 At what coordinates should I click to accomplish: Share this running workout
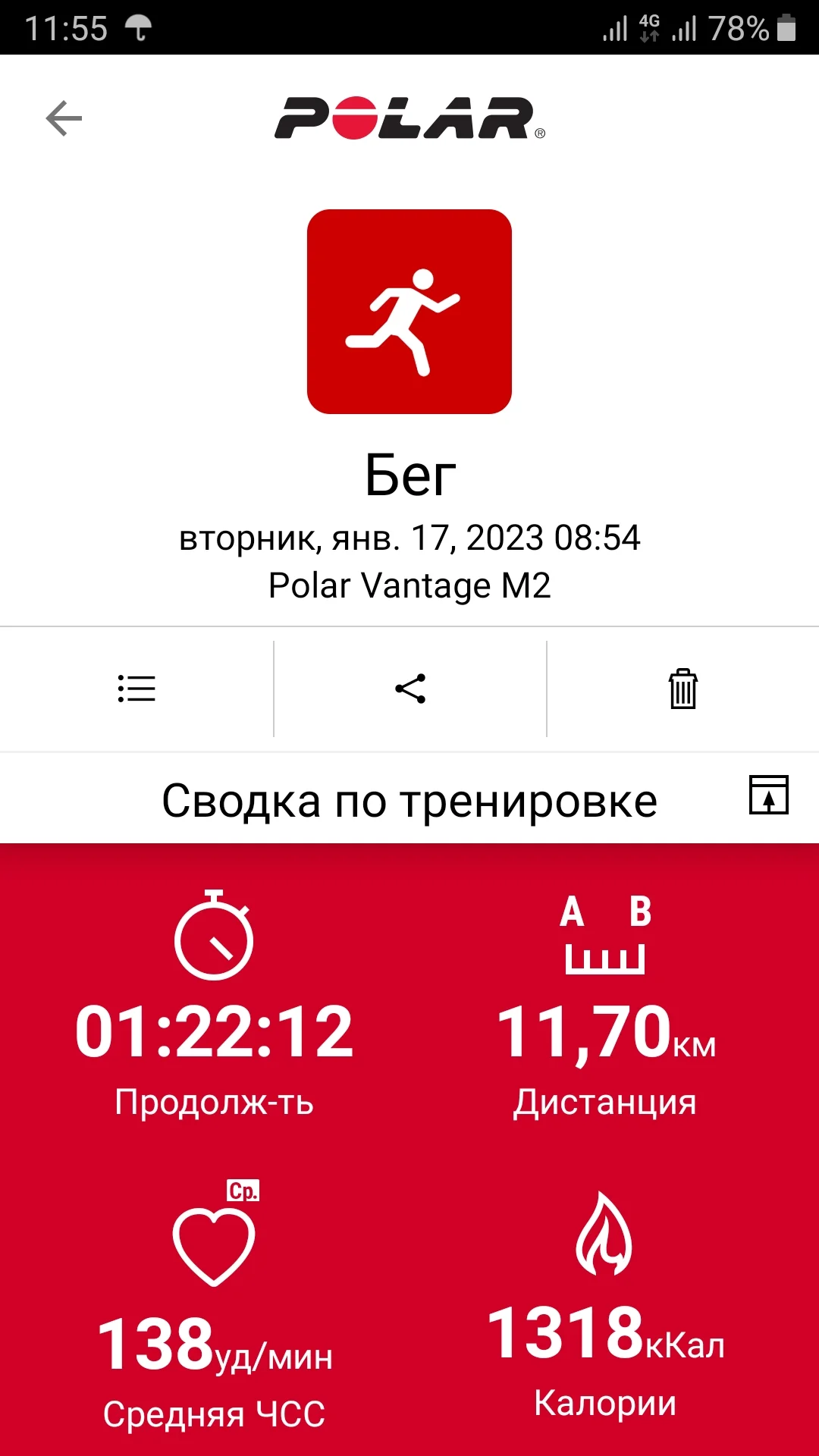tap(410, 689)
